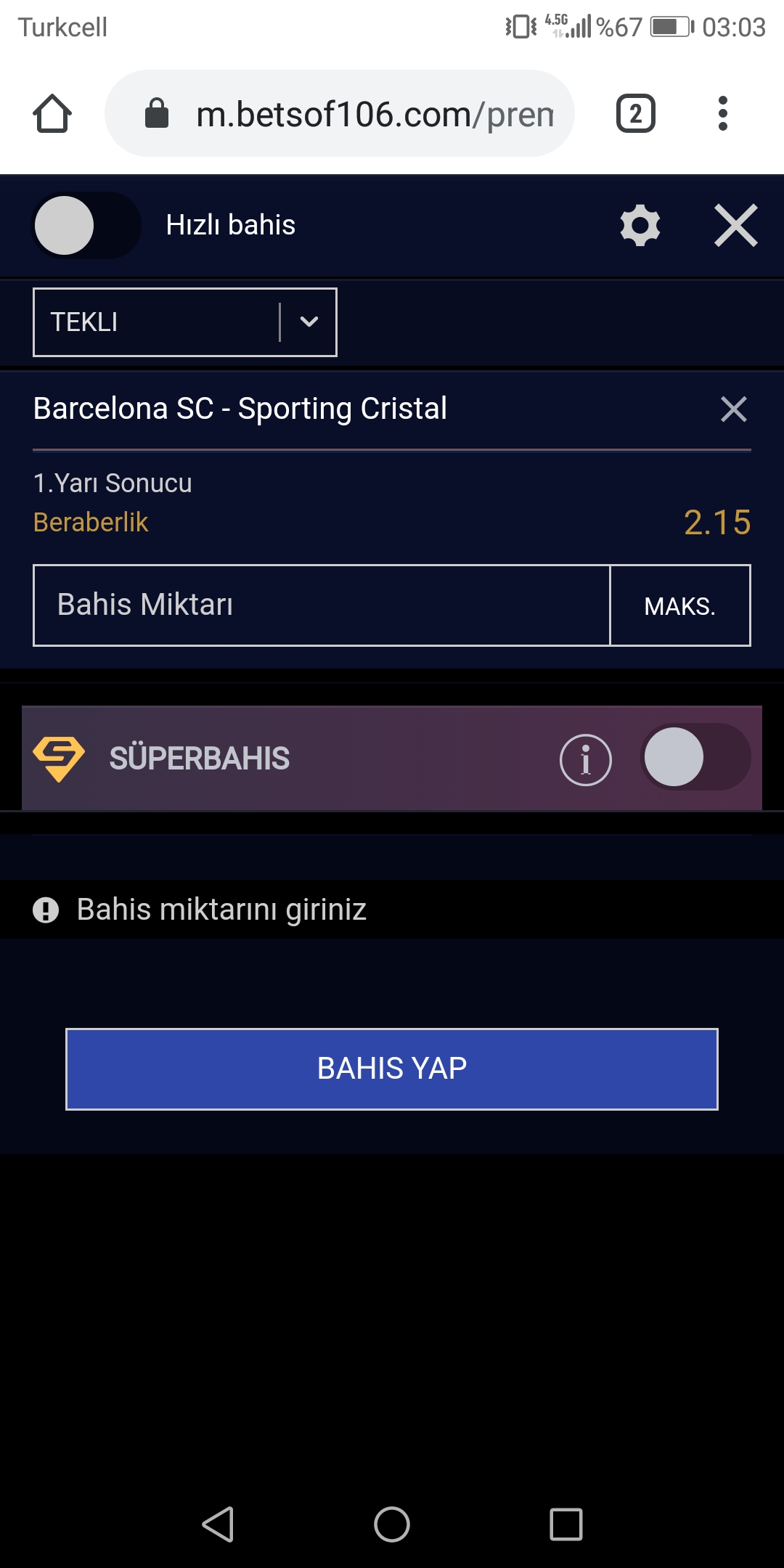Tap the MAKS. button
784x1568 pixels.
click(x=680, y=605)
